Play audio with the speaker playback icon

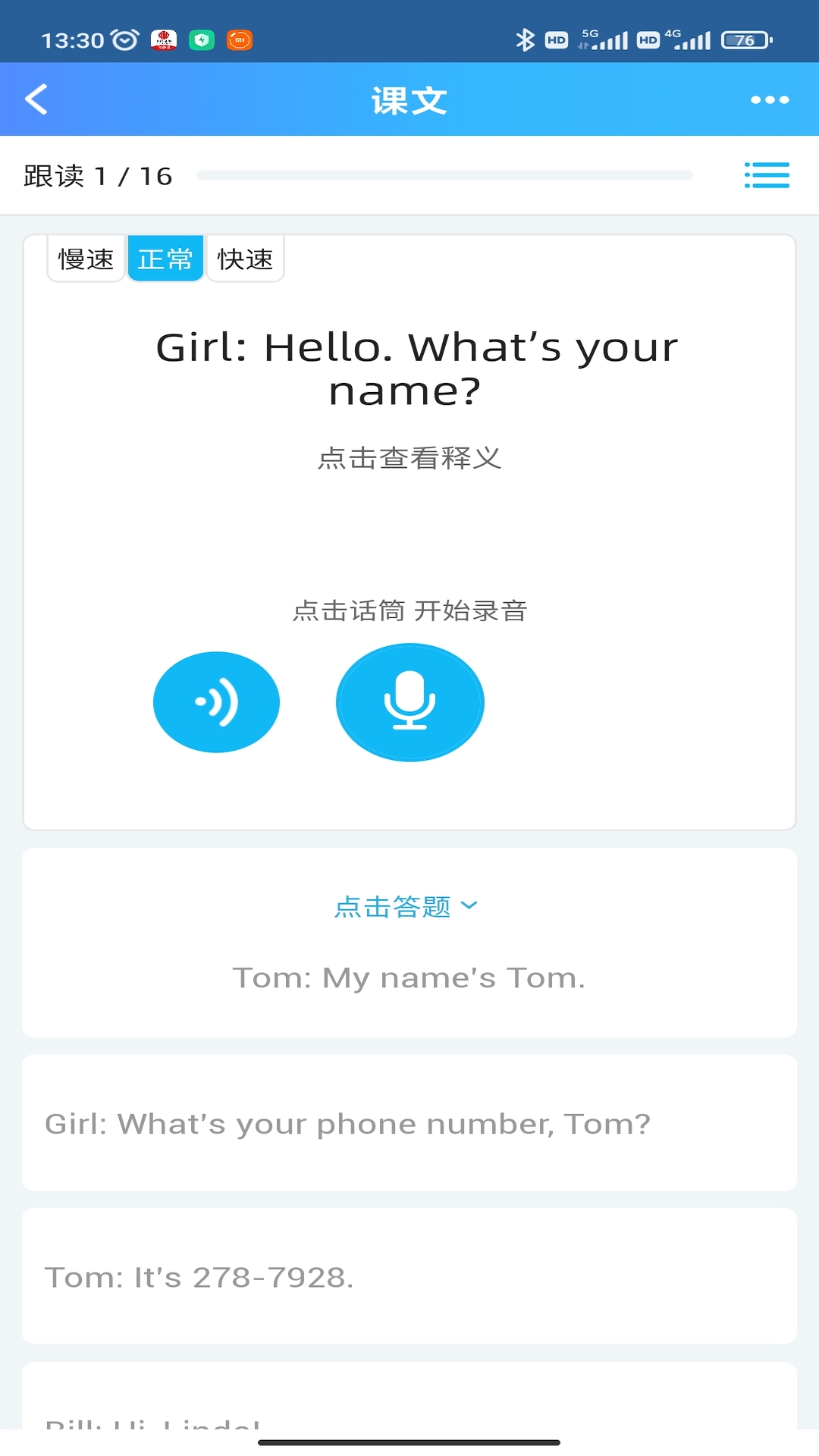coord(217,702)
